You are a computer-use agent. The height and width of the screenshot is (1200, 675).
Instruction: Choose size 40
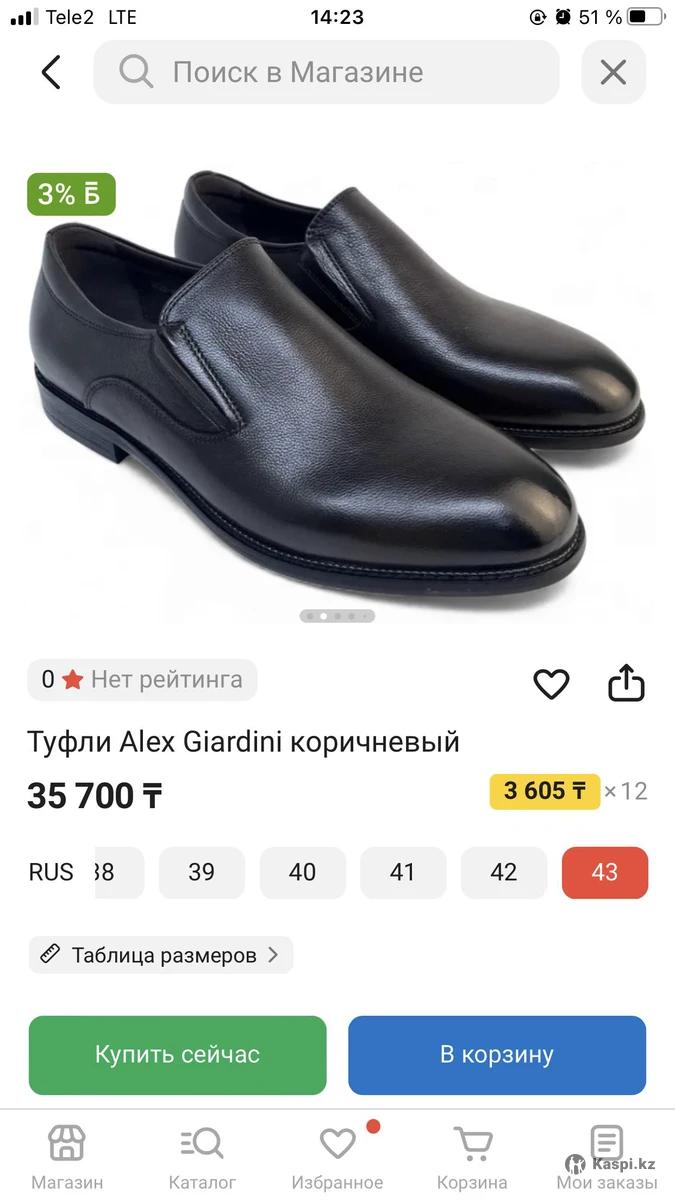click(302, 872)
